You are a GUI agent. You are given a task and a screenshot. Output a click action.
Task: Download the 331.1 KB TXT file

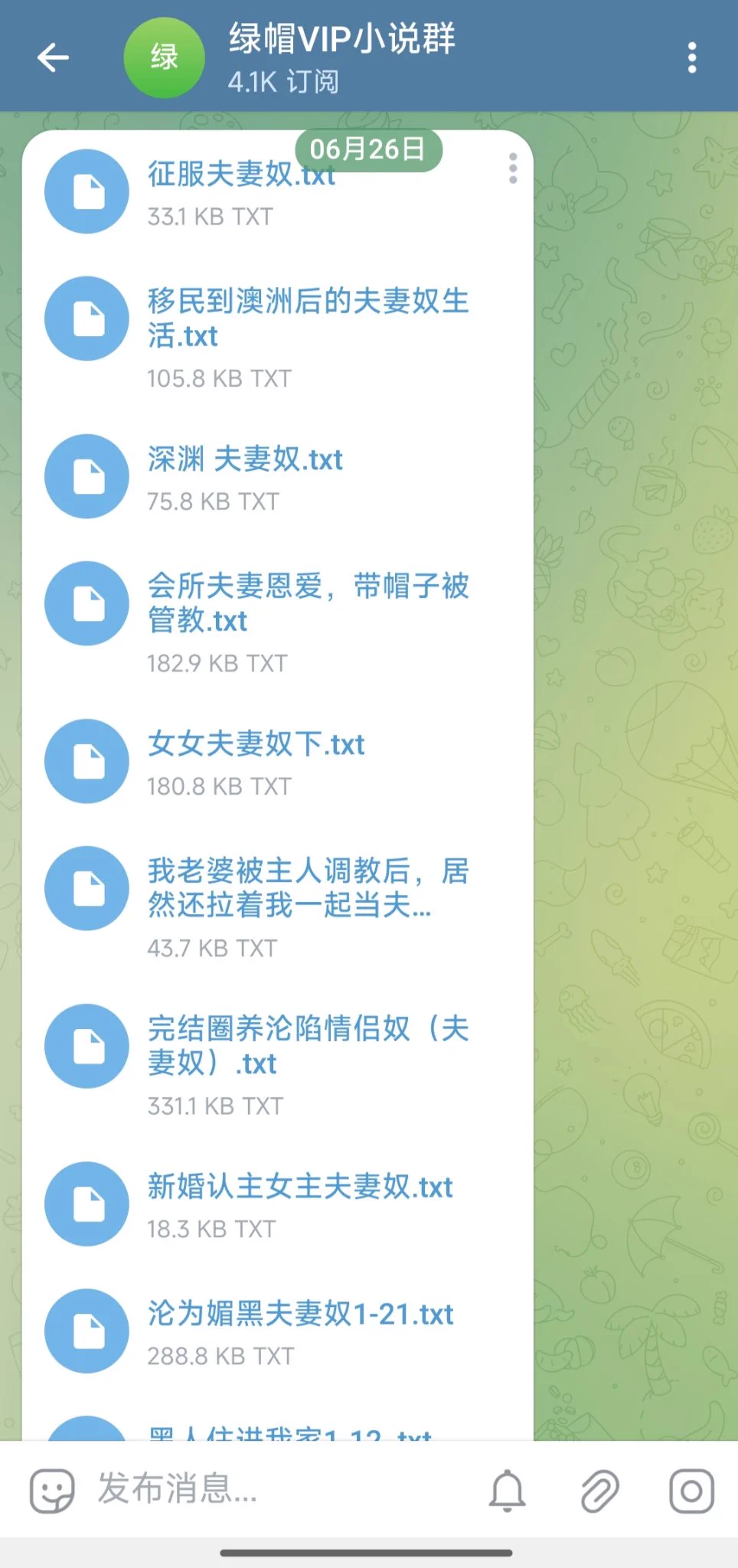(87, 1046)
